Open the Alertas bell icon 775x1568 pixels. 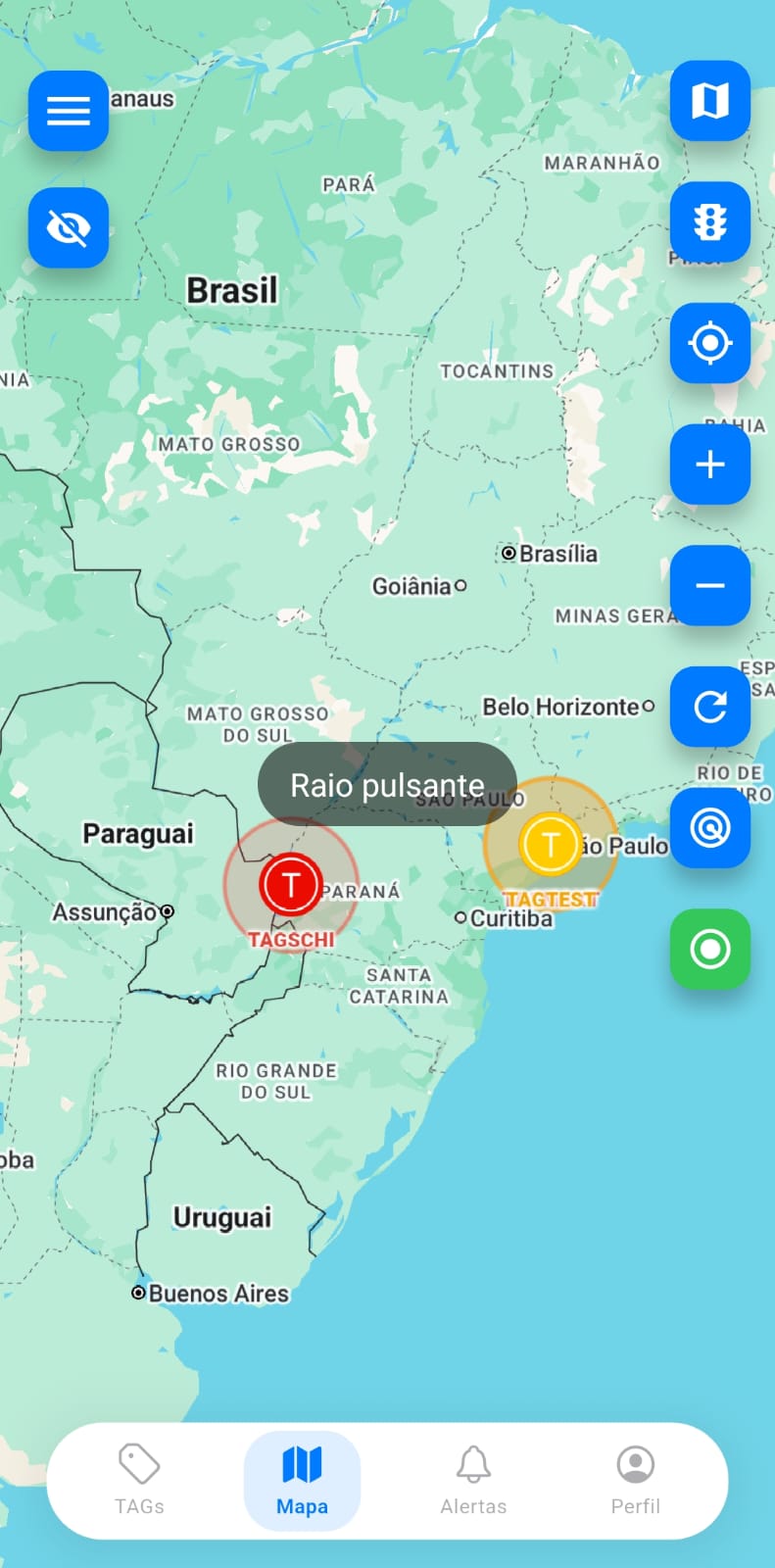coord(473,1480)
